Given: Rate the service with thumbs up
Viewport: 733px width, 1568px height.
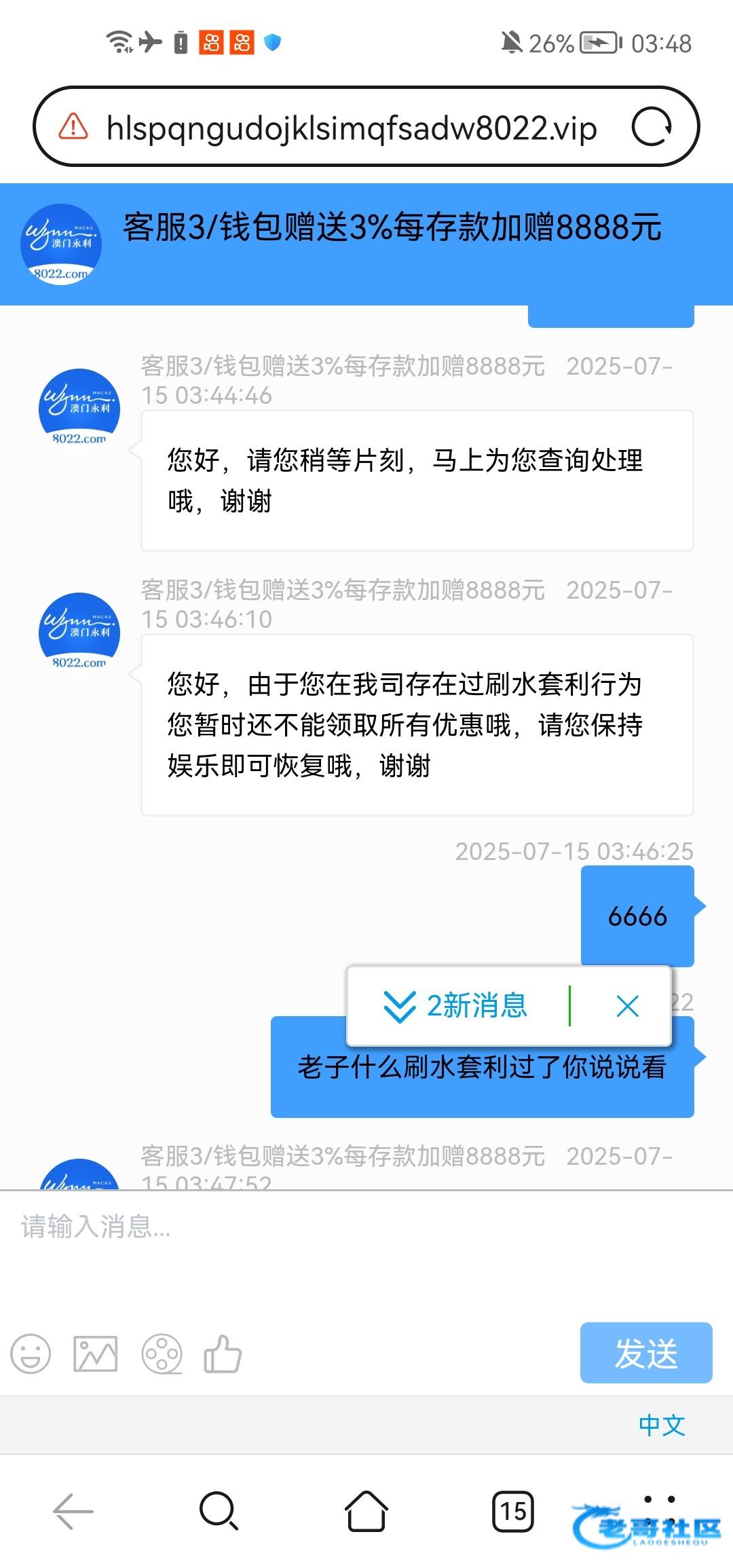Looking at the screenshot, I should pyautogui.click(x=223, y=1354).
